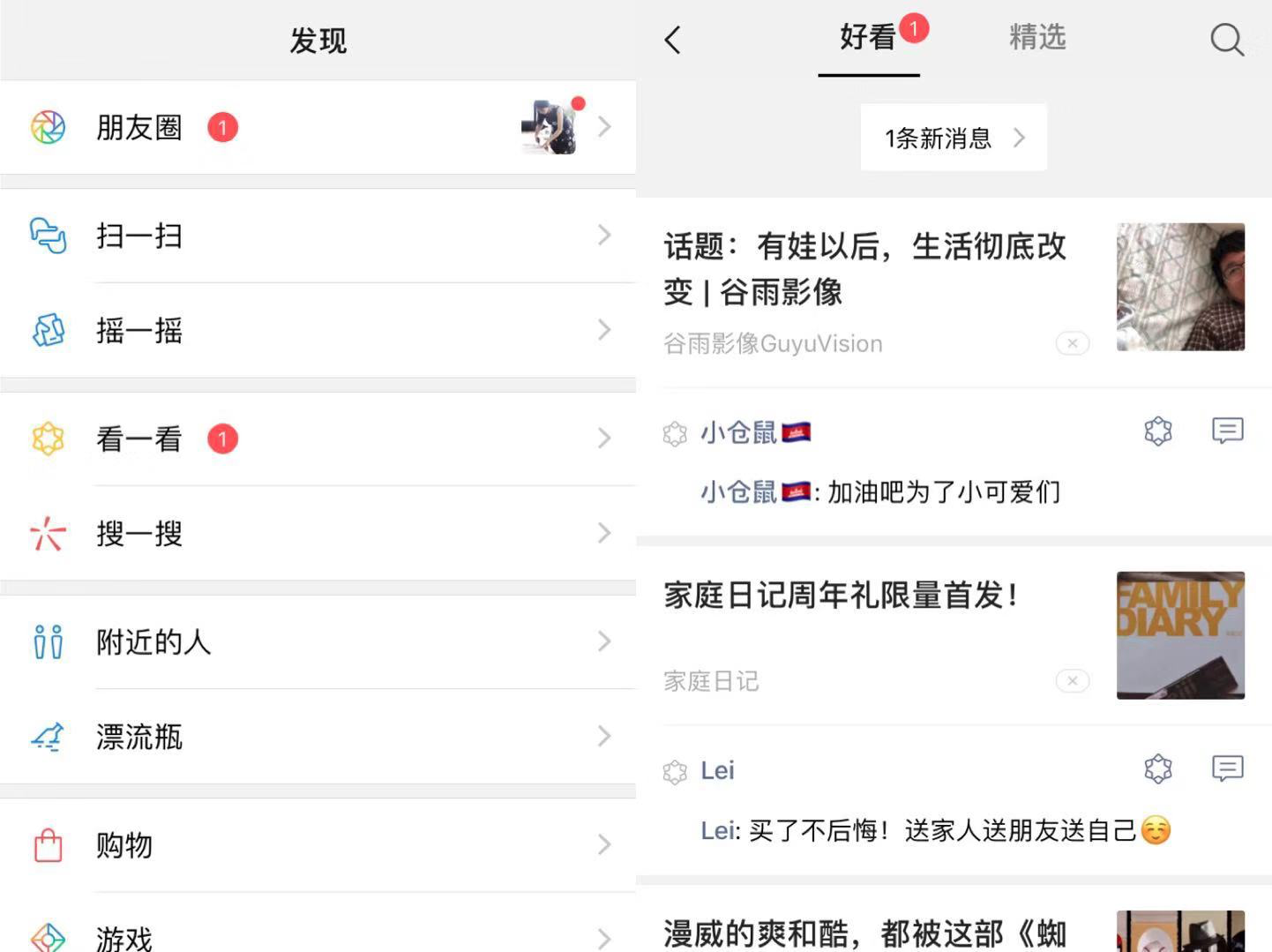Dismiss the 谷雨影像GuyuVision article
Image resolution: width=1272 pixels, height=952 pixels.
click(1073, 343)
